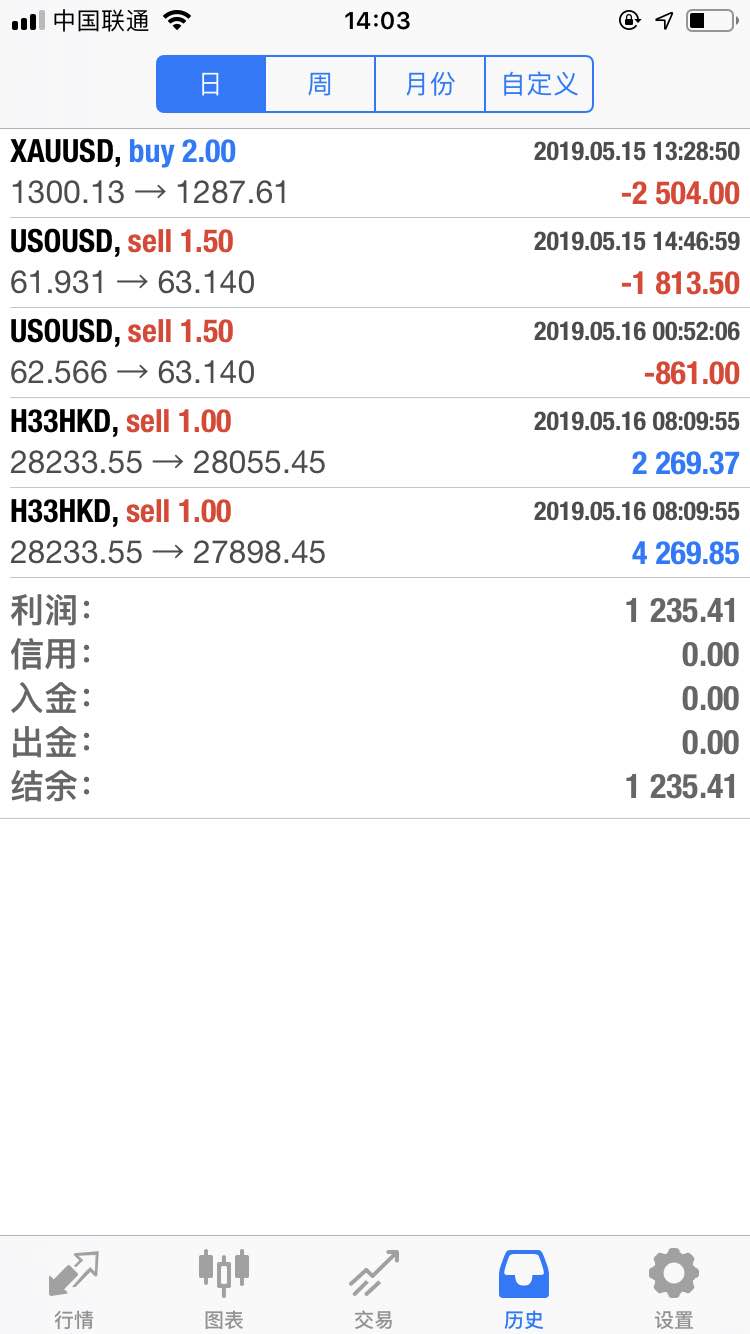Switch to the 周 (week) period
This screenshot has height=1334, width=750.
click(x=320, y=84)
